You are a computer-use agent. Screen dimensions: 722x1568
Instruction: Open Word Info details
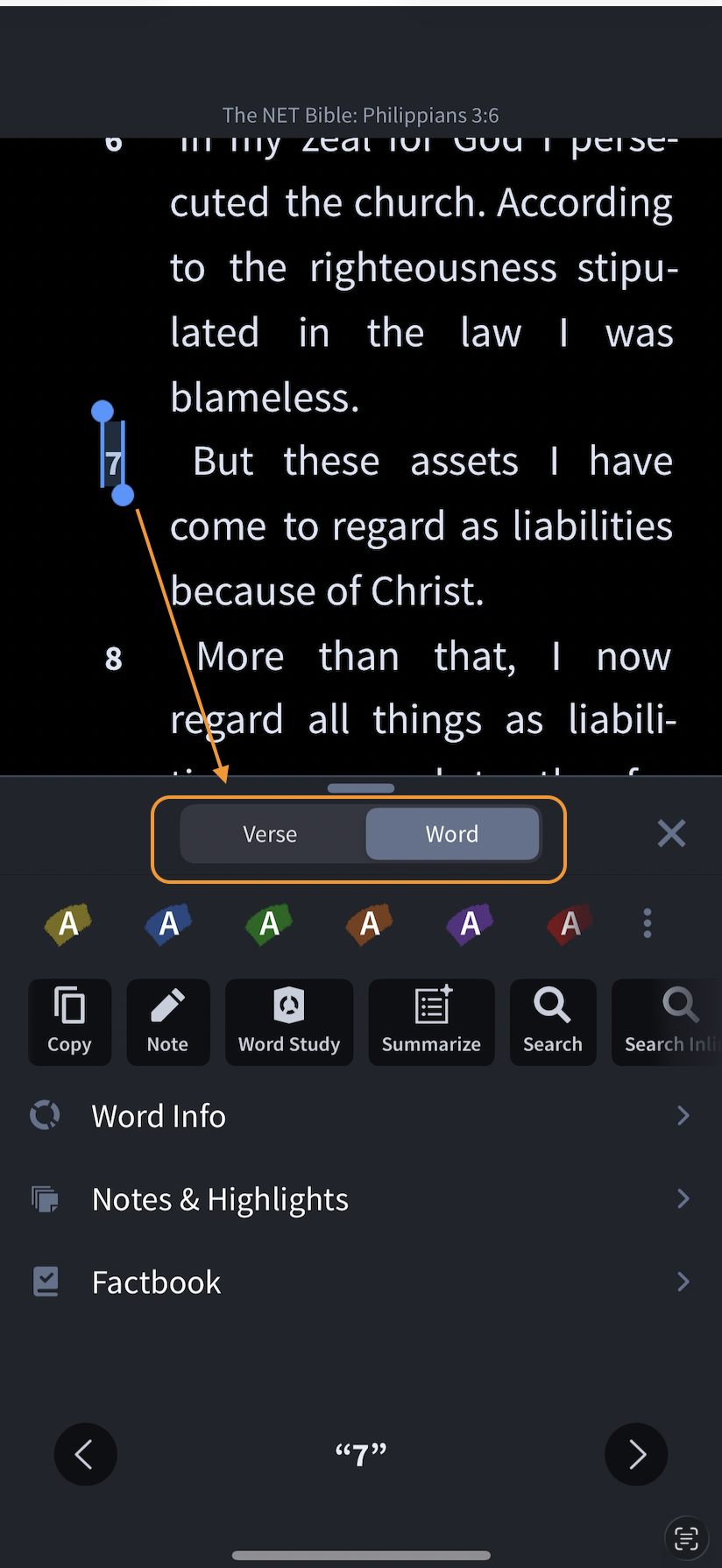[159, 1114]
